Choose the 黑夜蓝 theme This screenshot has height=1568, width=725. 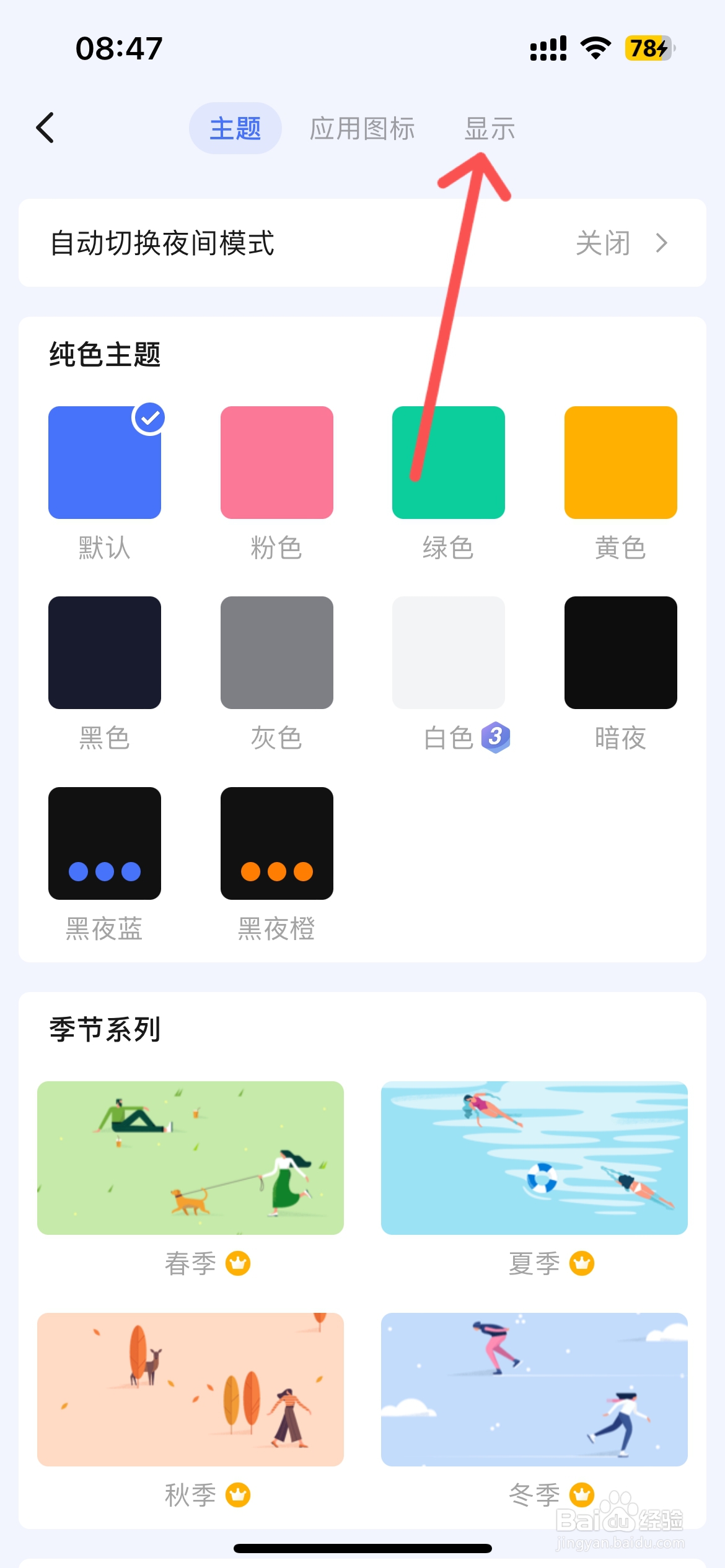[105, 843]
